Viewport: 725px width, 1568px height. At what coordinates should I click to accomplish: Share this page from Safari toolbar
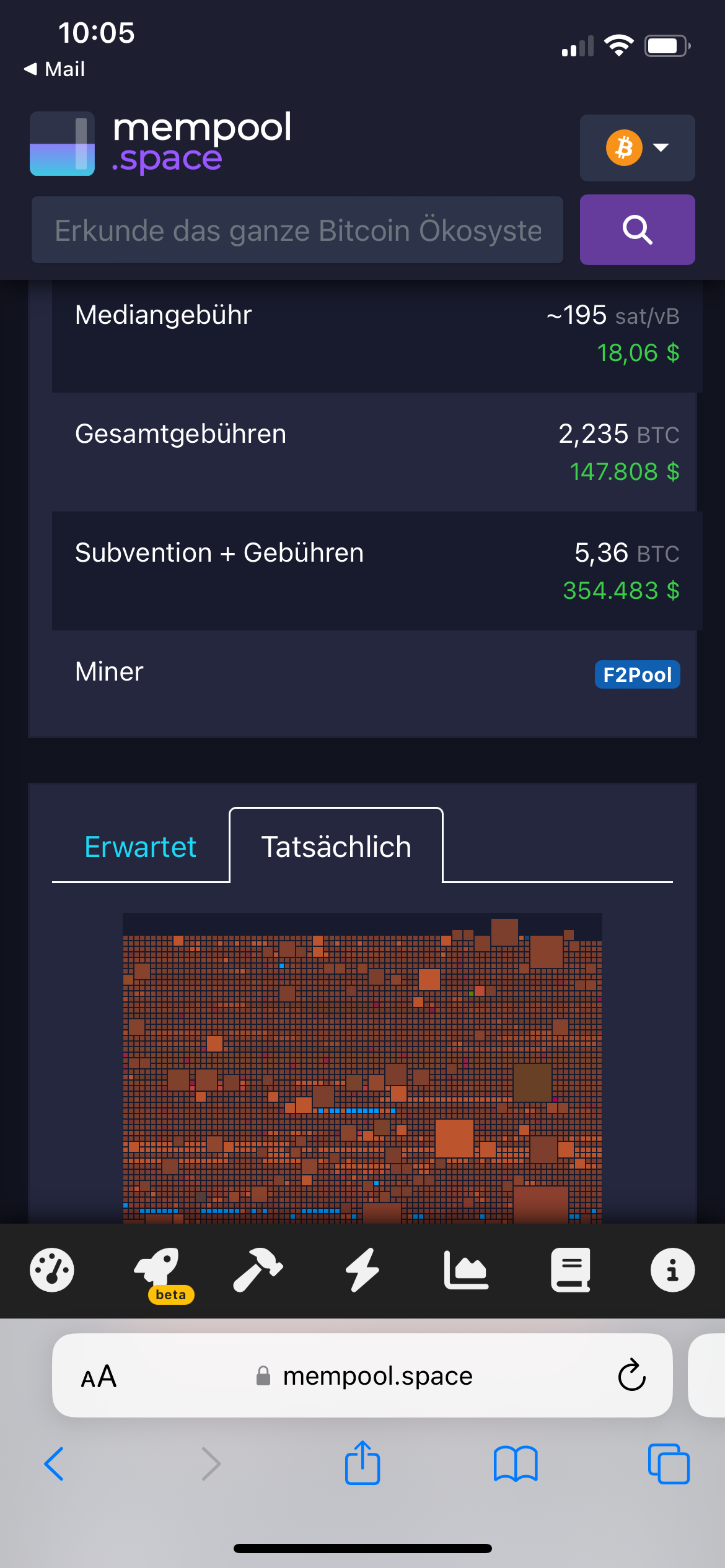tap(362, 1463)
